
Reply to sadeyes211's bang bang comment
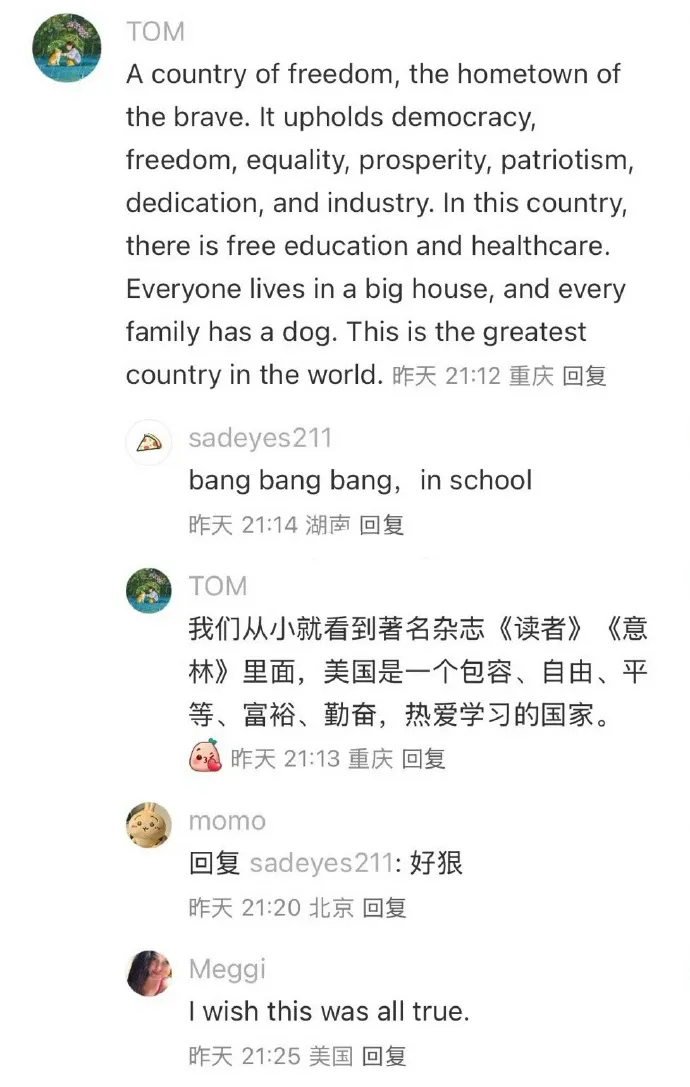point(381,525)
